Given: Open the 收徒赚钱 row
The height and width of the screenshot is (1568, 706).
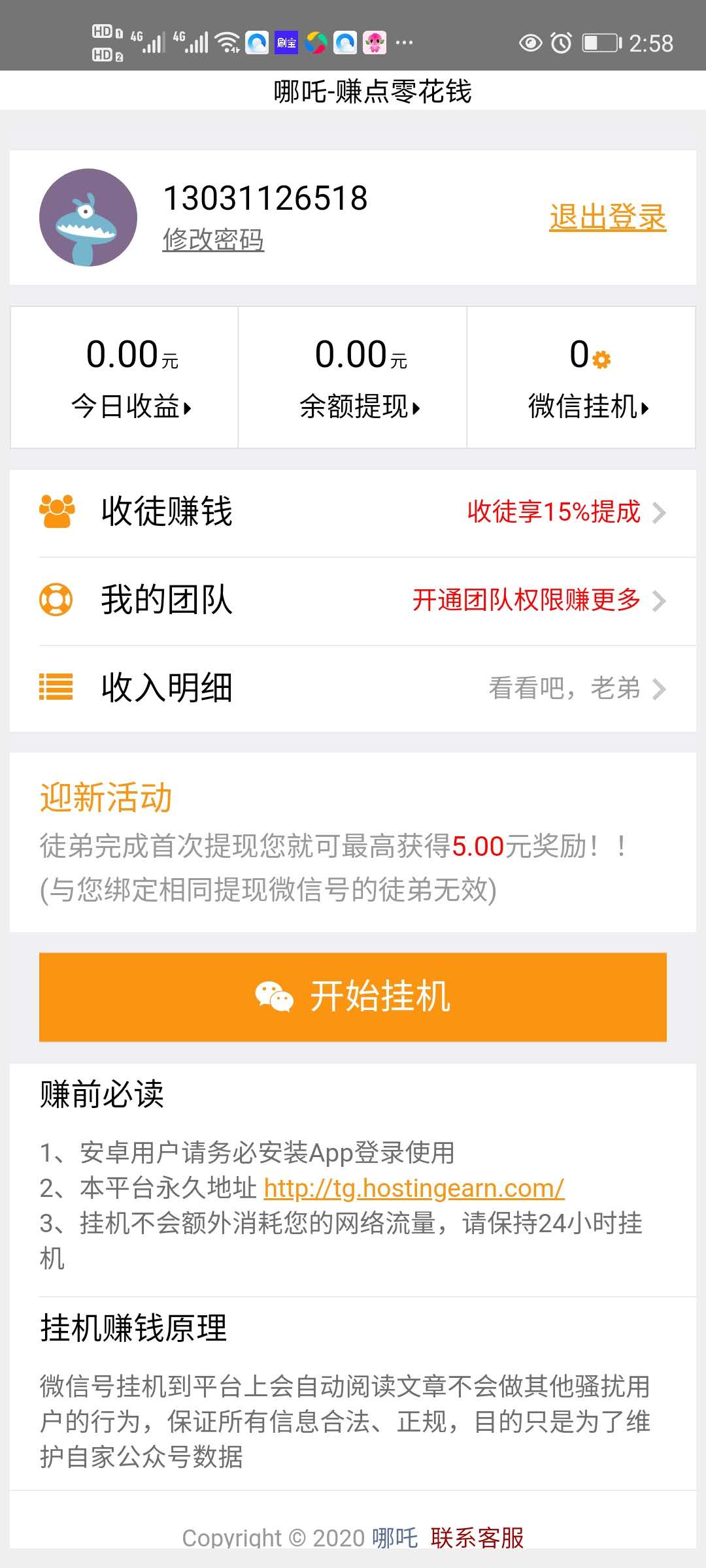Looking at the screenshot, I should pyautogui.click(x=353, y=512).
